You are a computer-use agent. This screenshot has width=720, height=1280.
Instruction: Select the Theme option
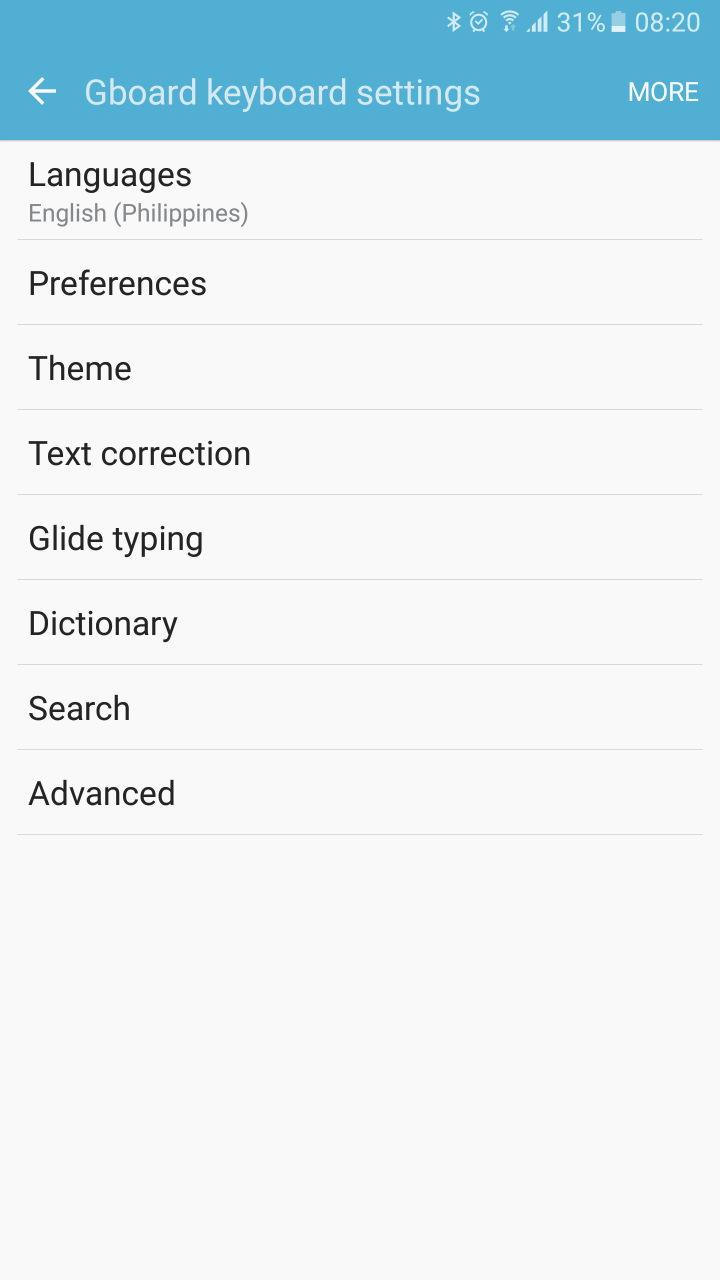pyautogui.click(x=360, y=368)
